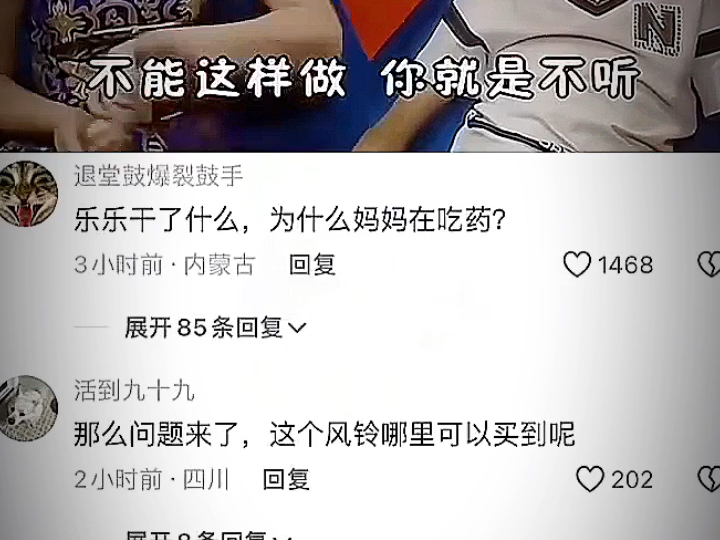Open 退堂鼓爆裂鼓手's profile avatar
Image resolution: width=720 pixels, height=540 pixels.
click(29, 194)
